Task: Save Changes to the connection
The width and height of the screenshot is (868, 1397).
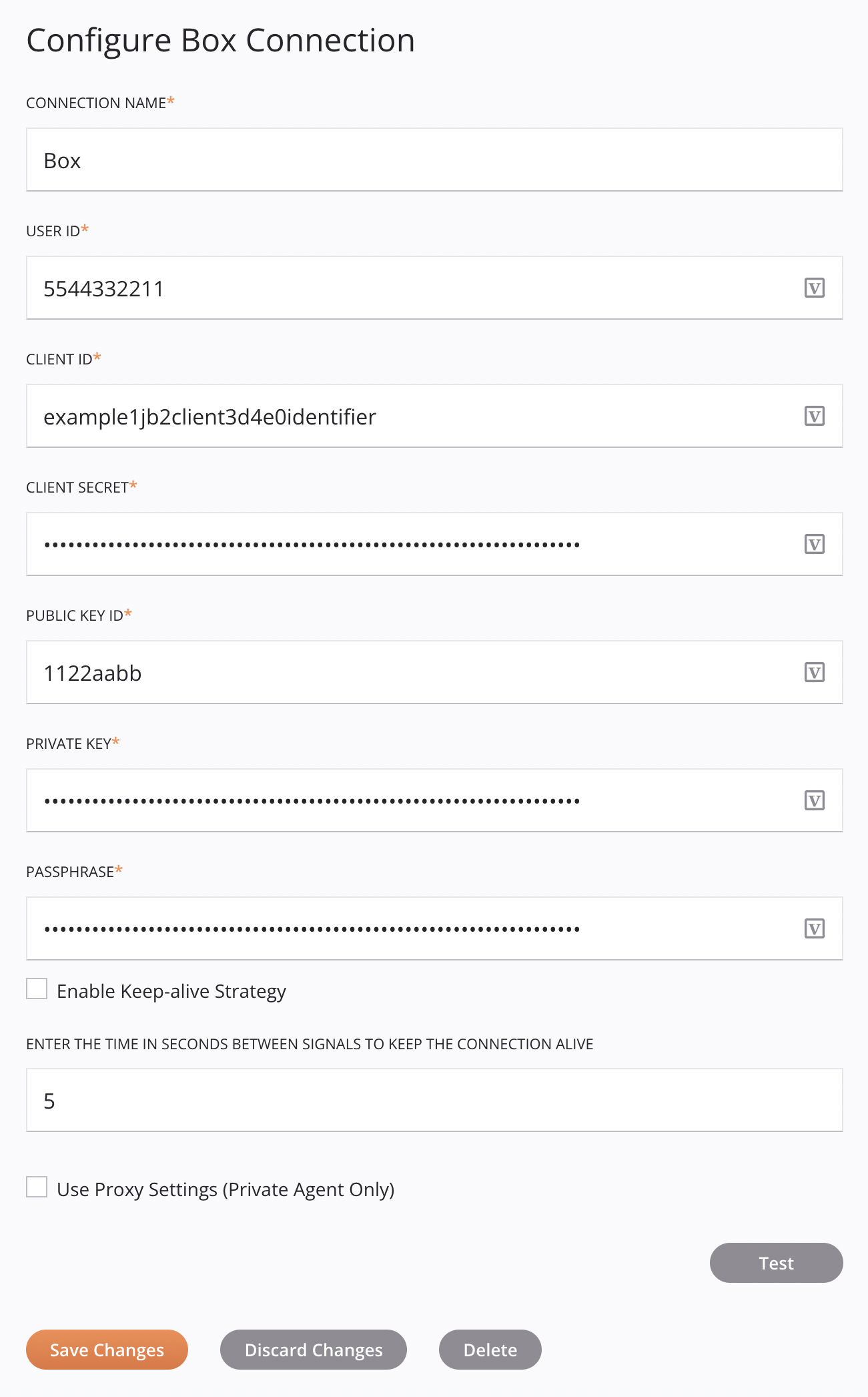Action: (107, 1350)
